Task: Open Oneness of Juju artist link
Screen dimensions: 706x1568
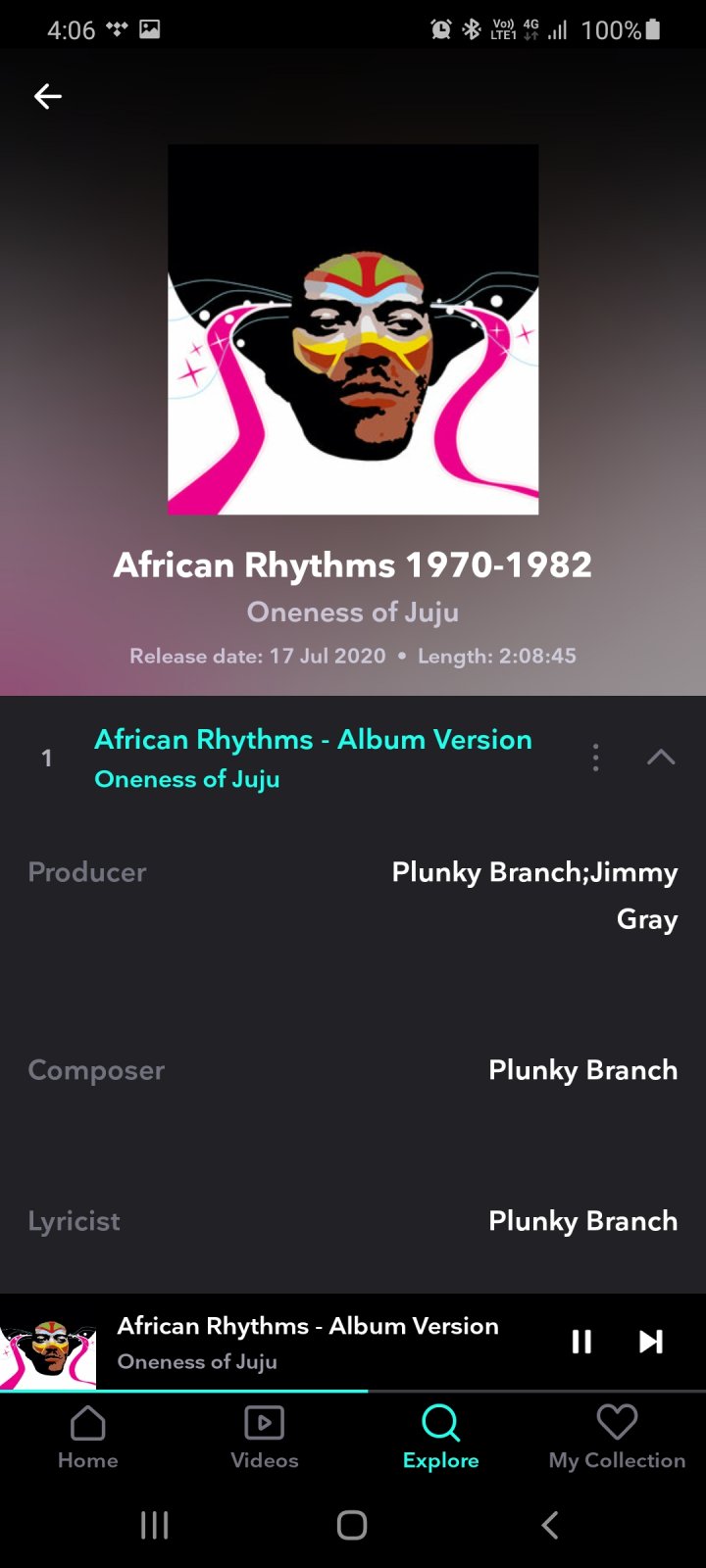Action: [352, 612]
